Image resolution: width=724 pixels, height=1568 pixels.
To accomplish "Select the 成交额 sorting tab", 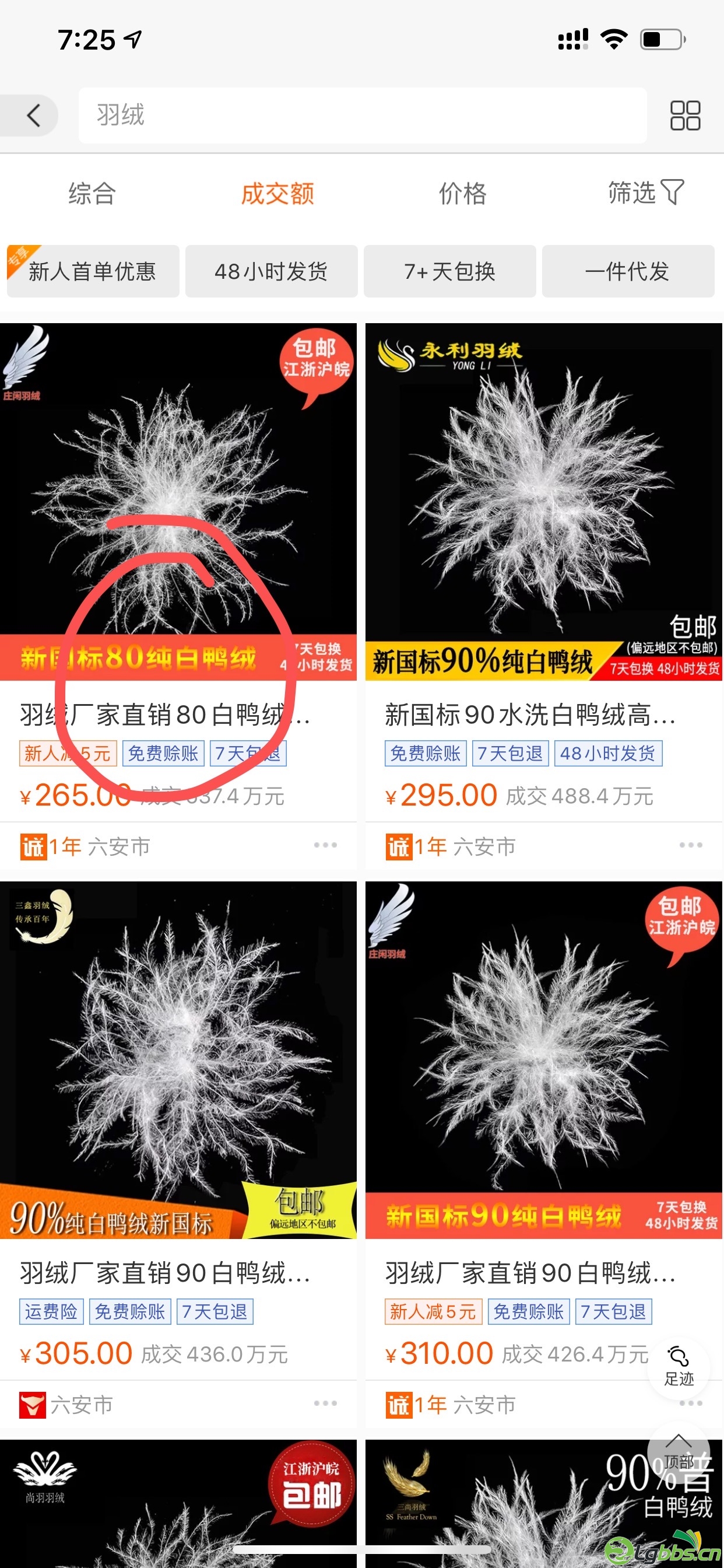I will (277, 194).
